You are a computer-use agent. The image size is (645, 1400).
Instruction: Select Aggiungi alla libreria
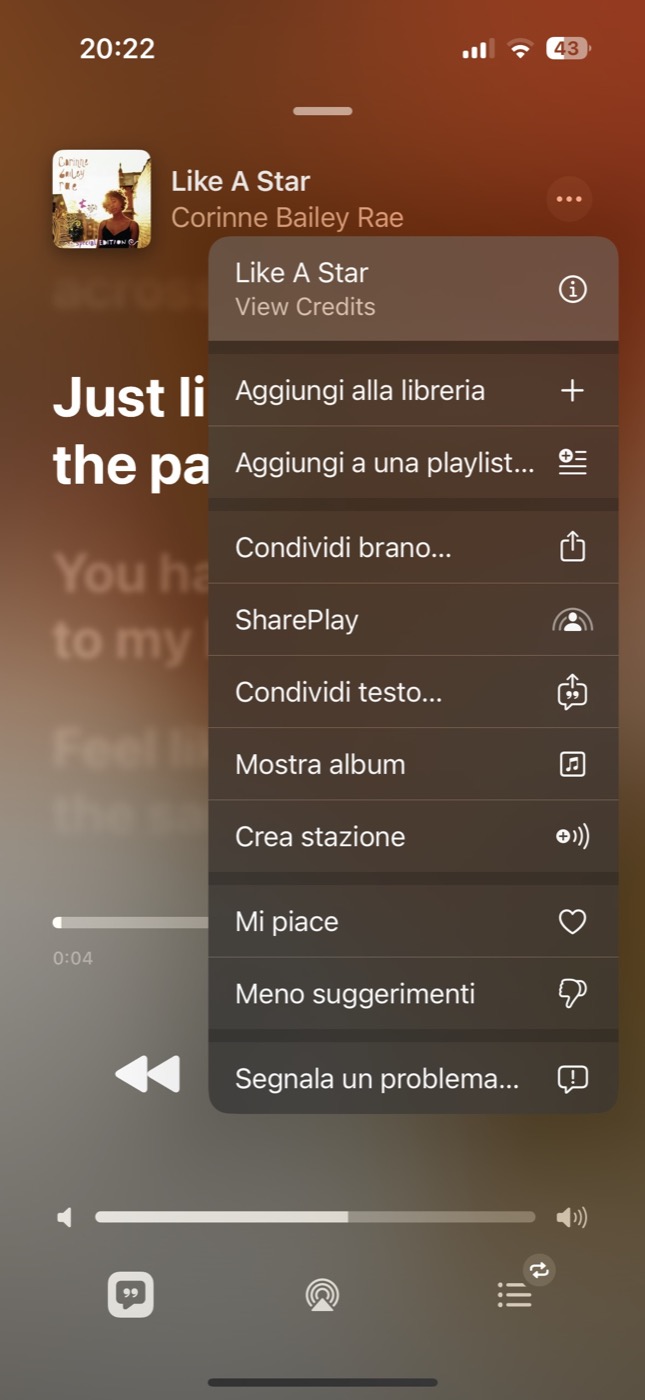point(413,390)
